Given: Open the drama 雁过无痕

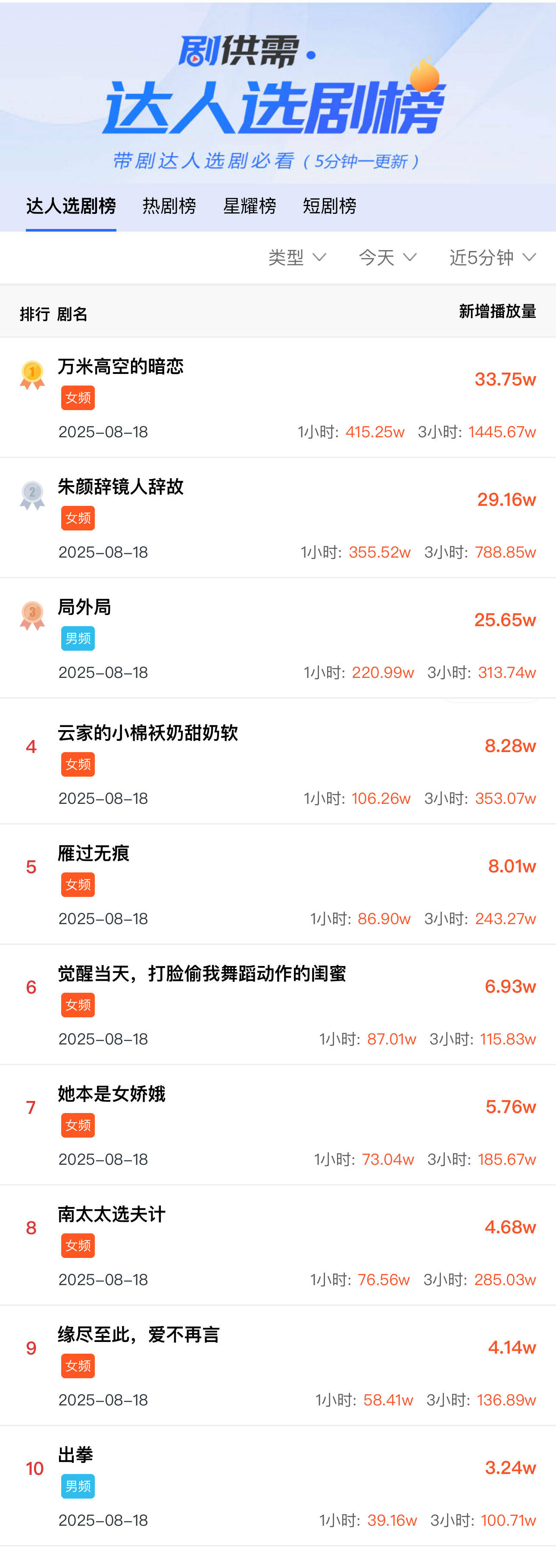Looking at the screenshot, I should [94, 853].
